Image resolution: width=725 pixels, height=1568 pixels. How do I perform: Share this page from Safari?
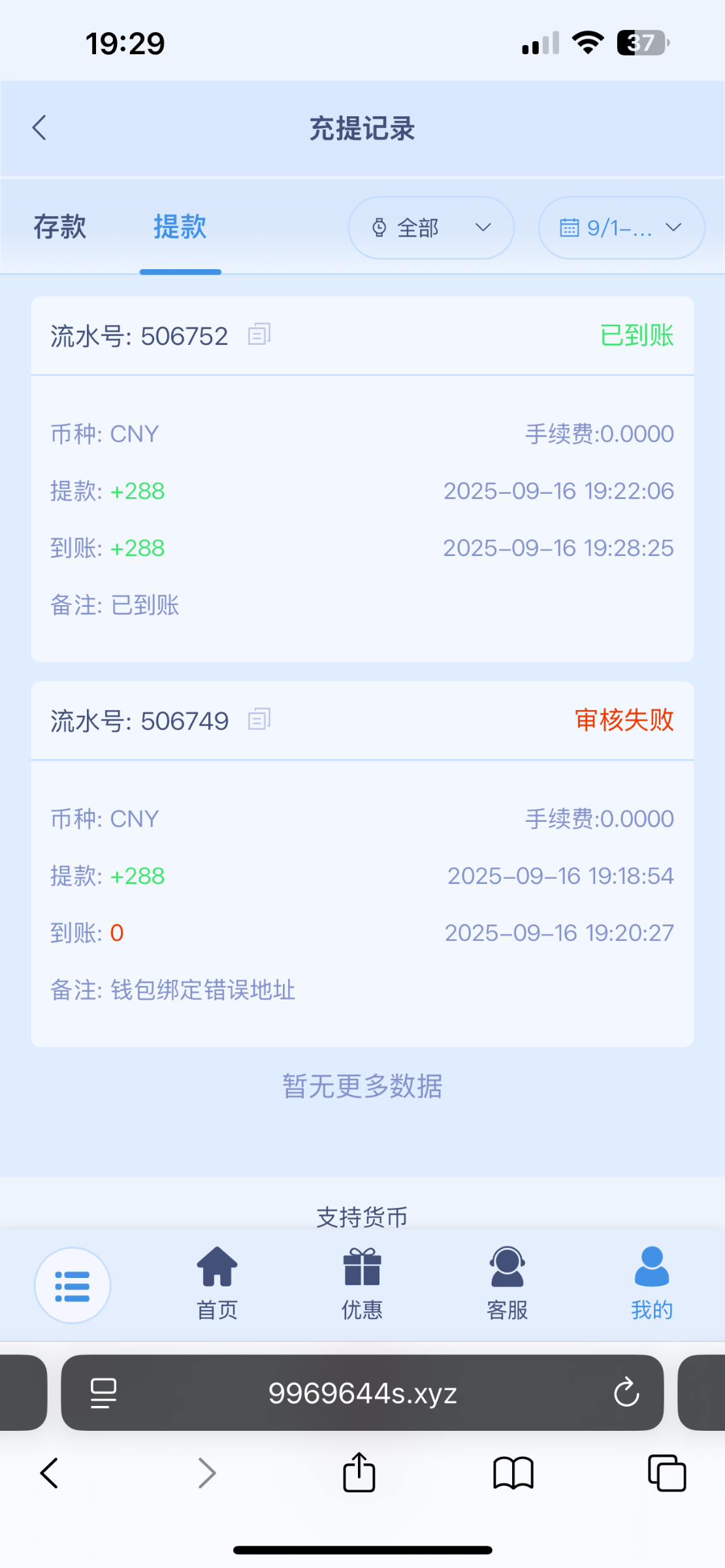pos(359,1473)
